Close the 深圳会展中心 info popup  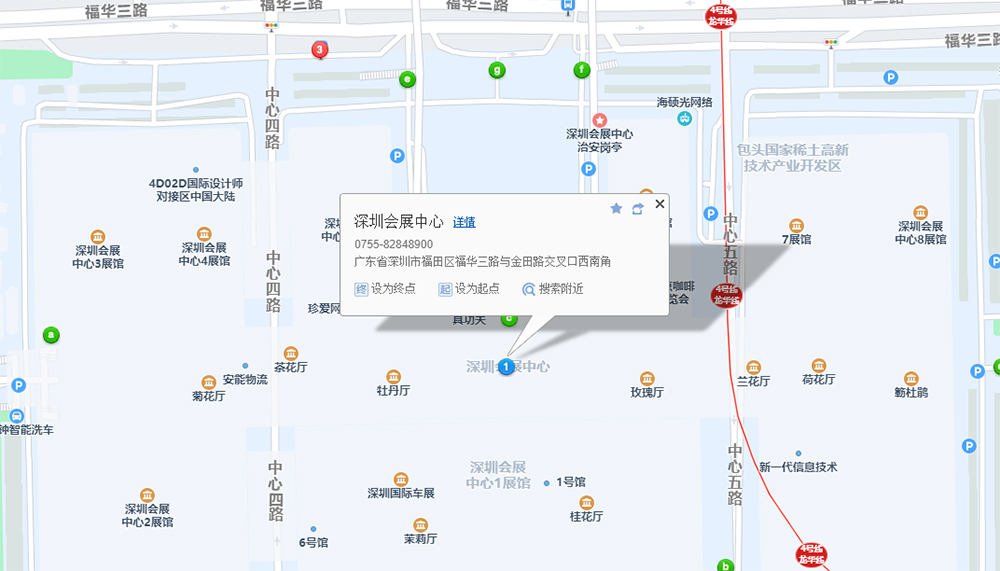(659, 204)
